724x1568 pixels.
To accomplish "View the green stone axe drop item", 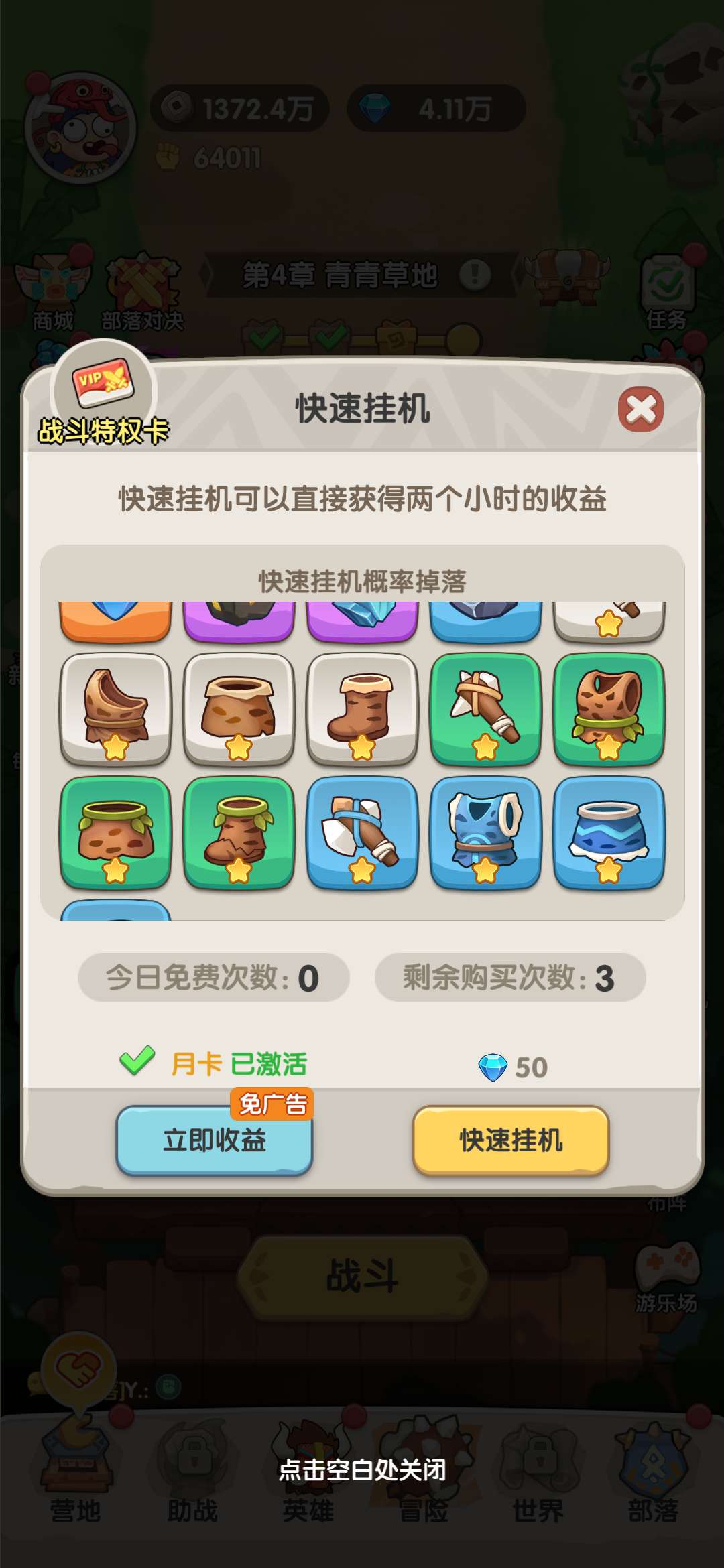I will point(485,709).
